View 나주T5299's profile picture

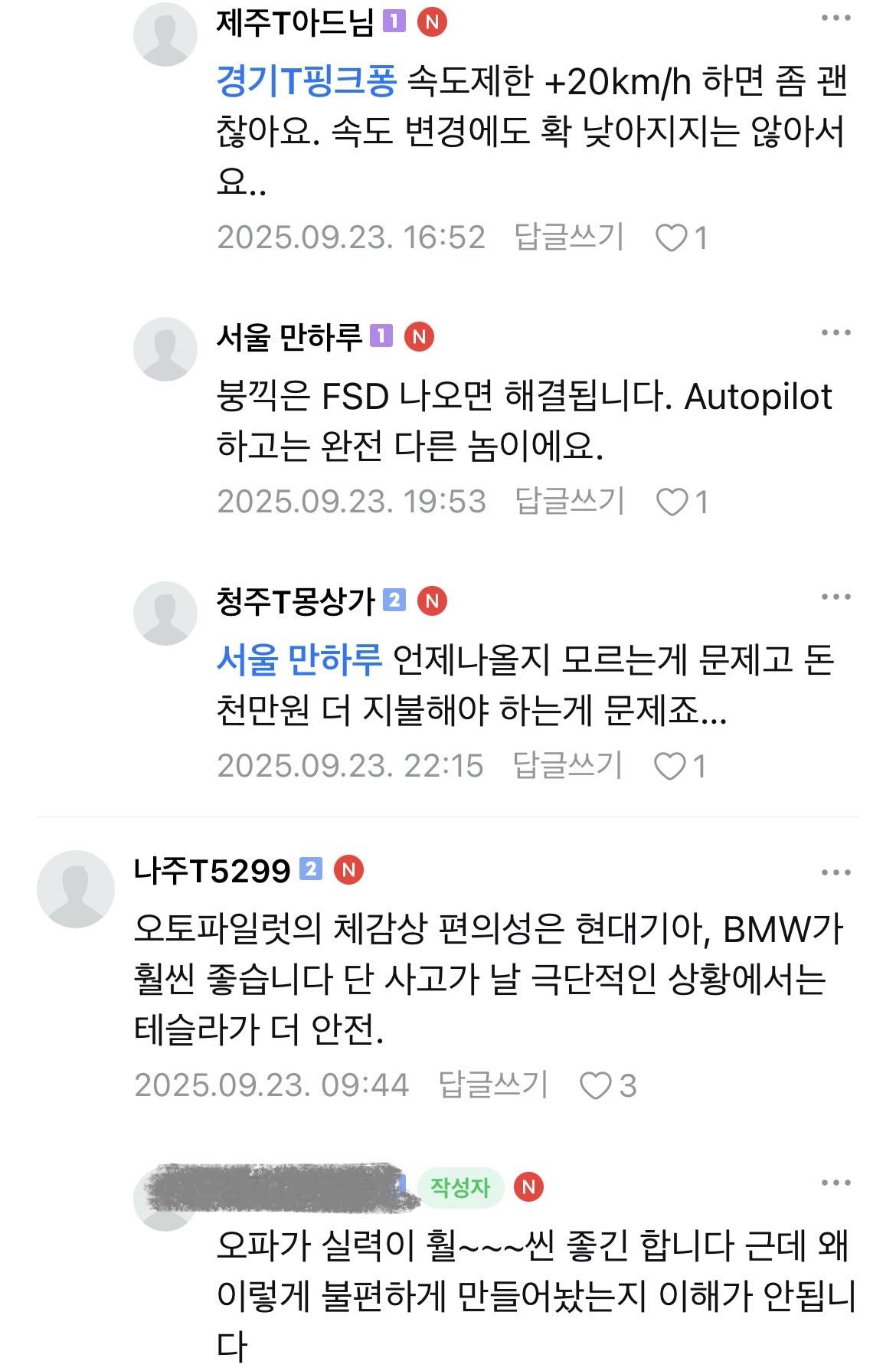(x=75, y=889)
